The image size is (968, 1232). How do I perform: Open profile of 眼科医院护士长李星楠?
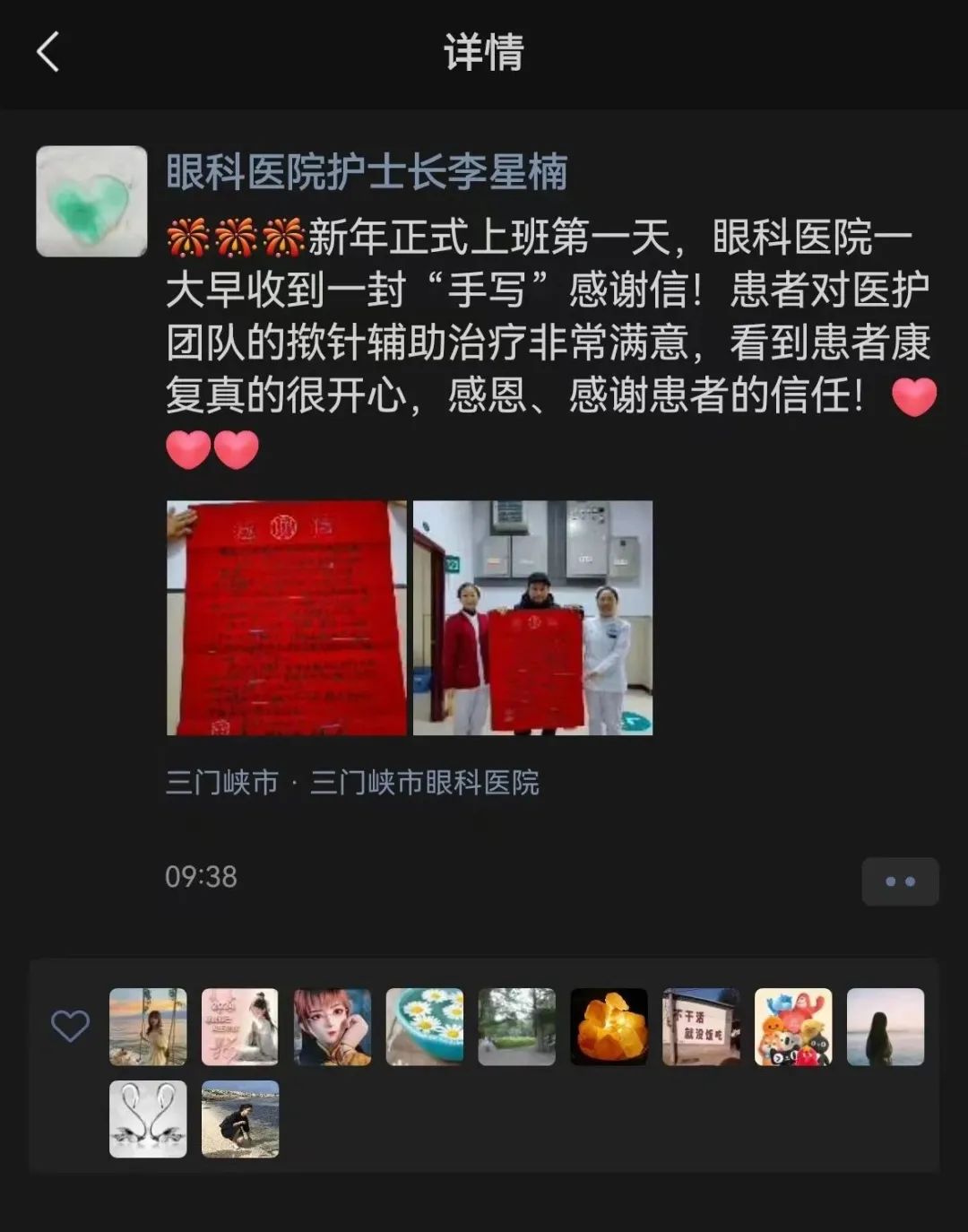[367, 171]
